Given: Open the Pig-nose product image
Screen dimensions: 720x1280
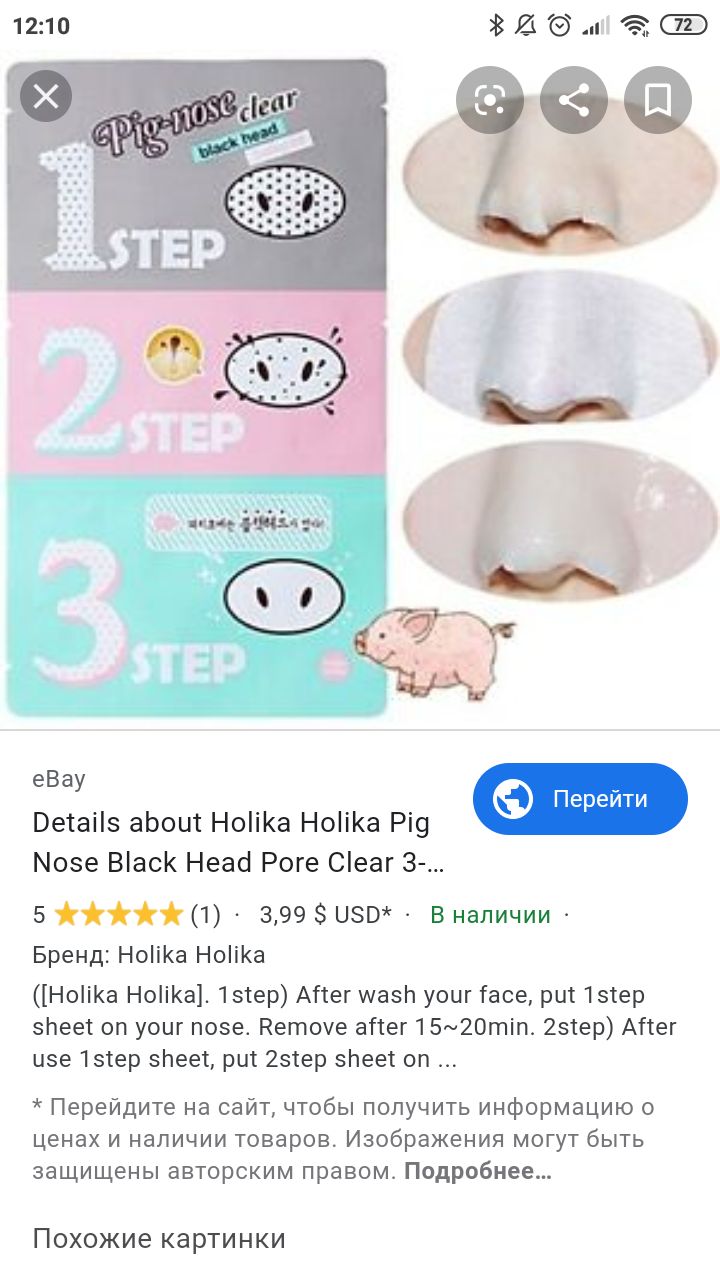Looking at the screenshot, I should click(x=360, y=388).
